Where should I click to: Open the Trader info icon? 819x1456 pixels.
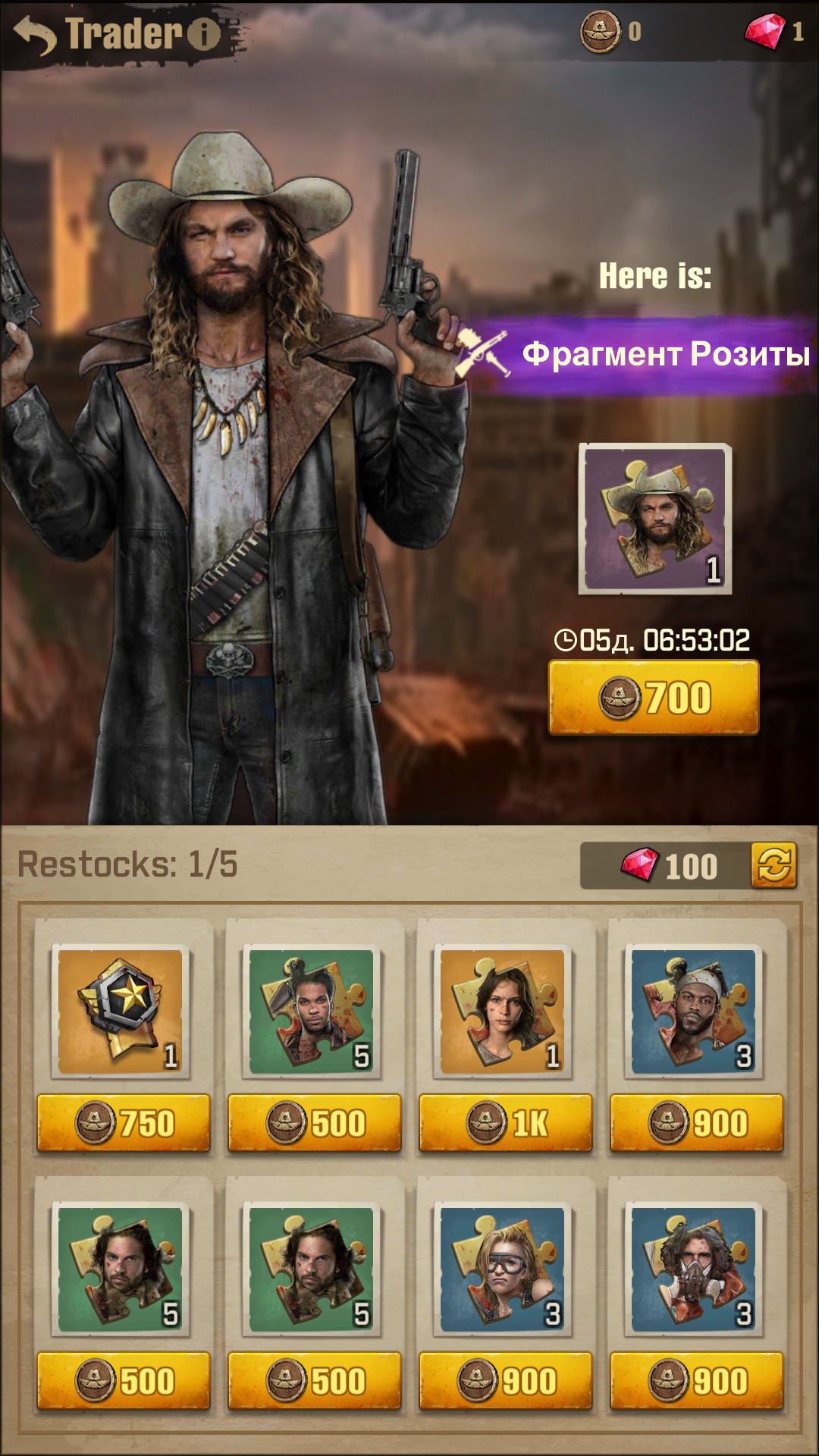203,34
